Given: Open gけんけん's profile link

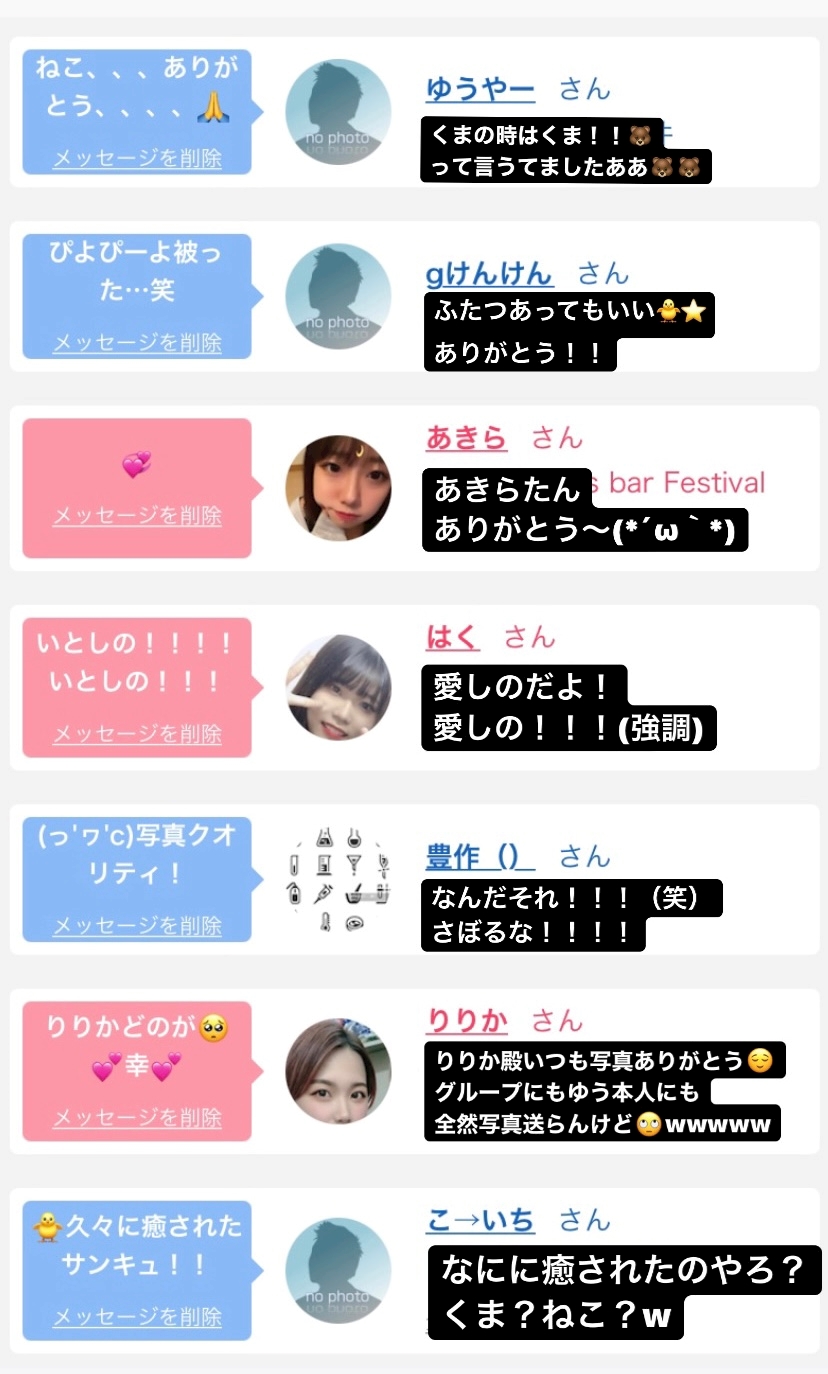Looking at the screenshot, I should (489, 273).
